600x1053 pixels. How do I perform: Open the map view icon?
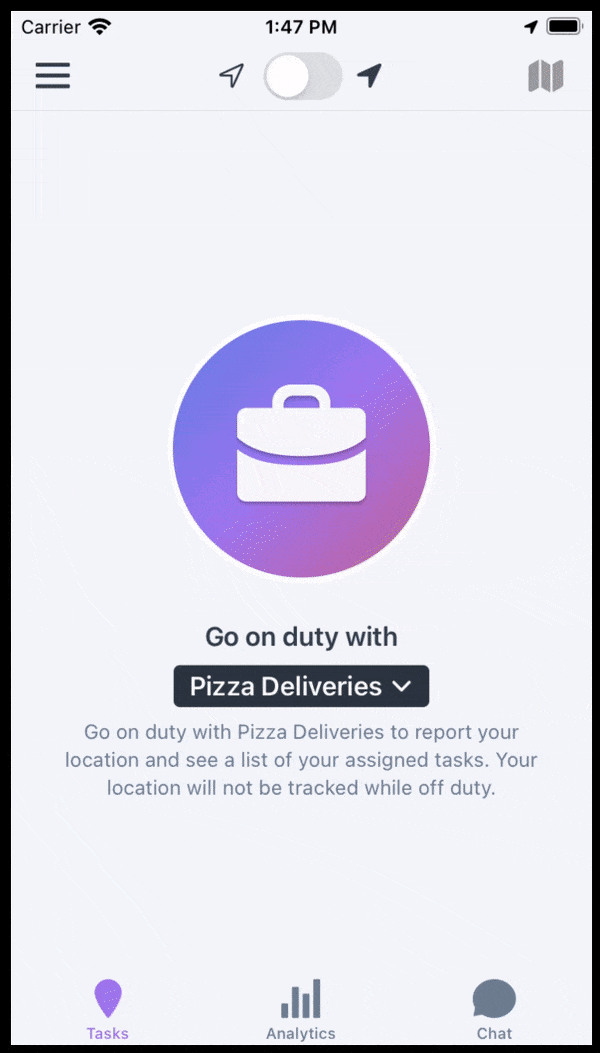(x=546, y=76)
